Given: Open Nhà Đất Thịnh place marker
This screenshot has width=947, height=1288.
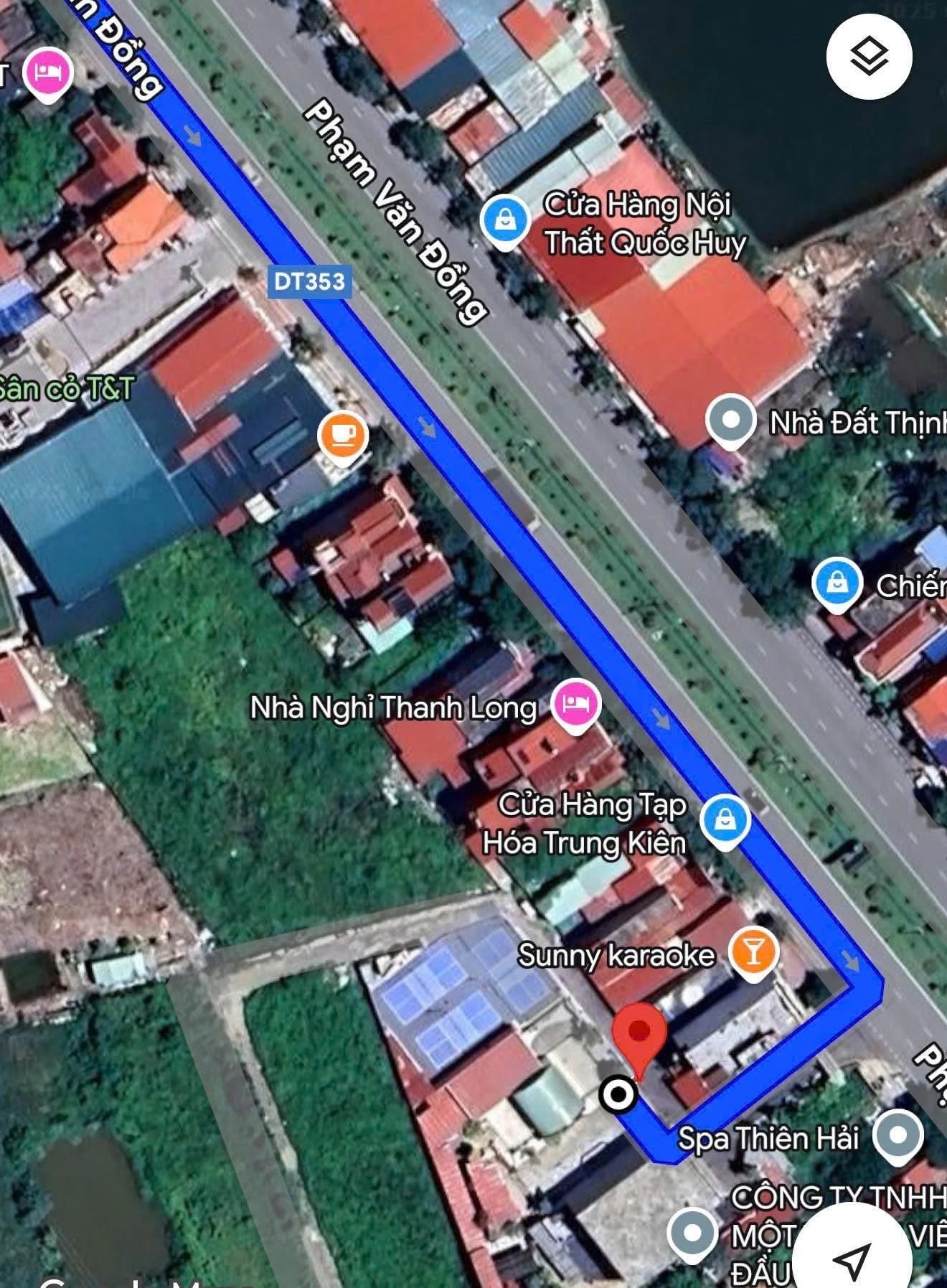Looking at the screenshot, I should [730, 420].
